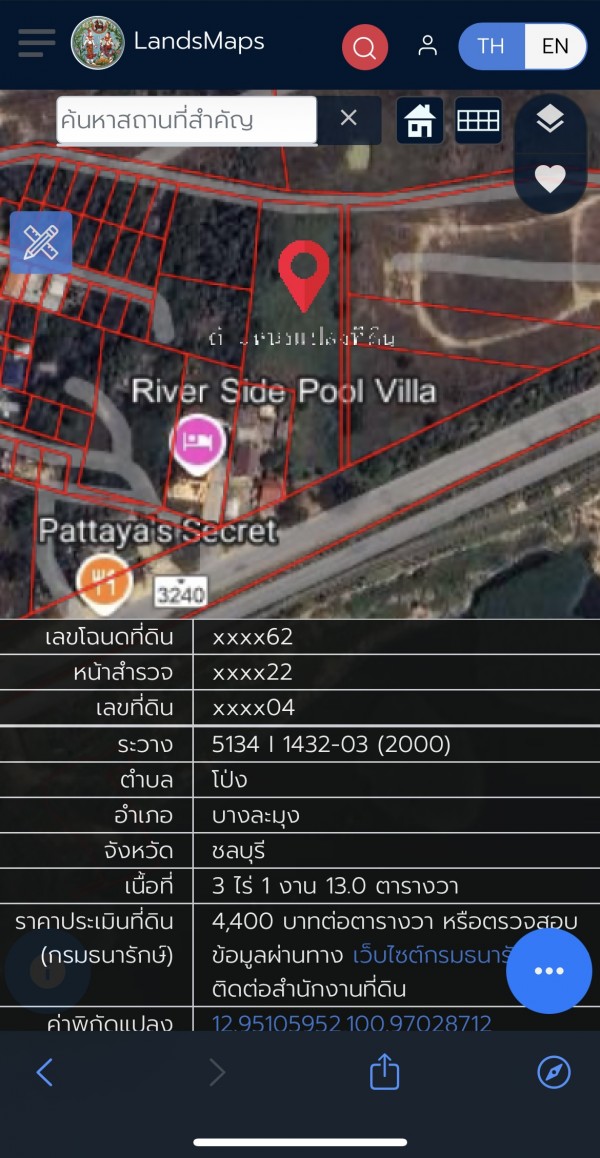Screen dimensions: 600x1158
Task: Open the map layers selector
Action: pos(550,121)
